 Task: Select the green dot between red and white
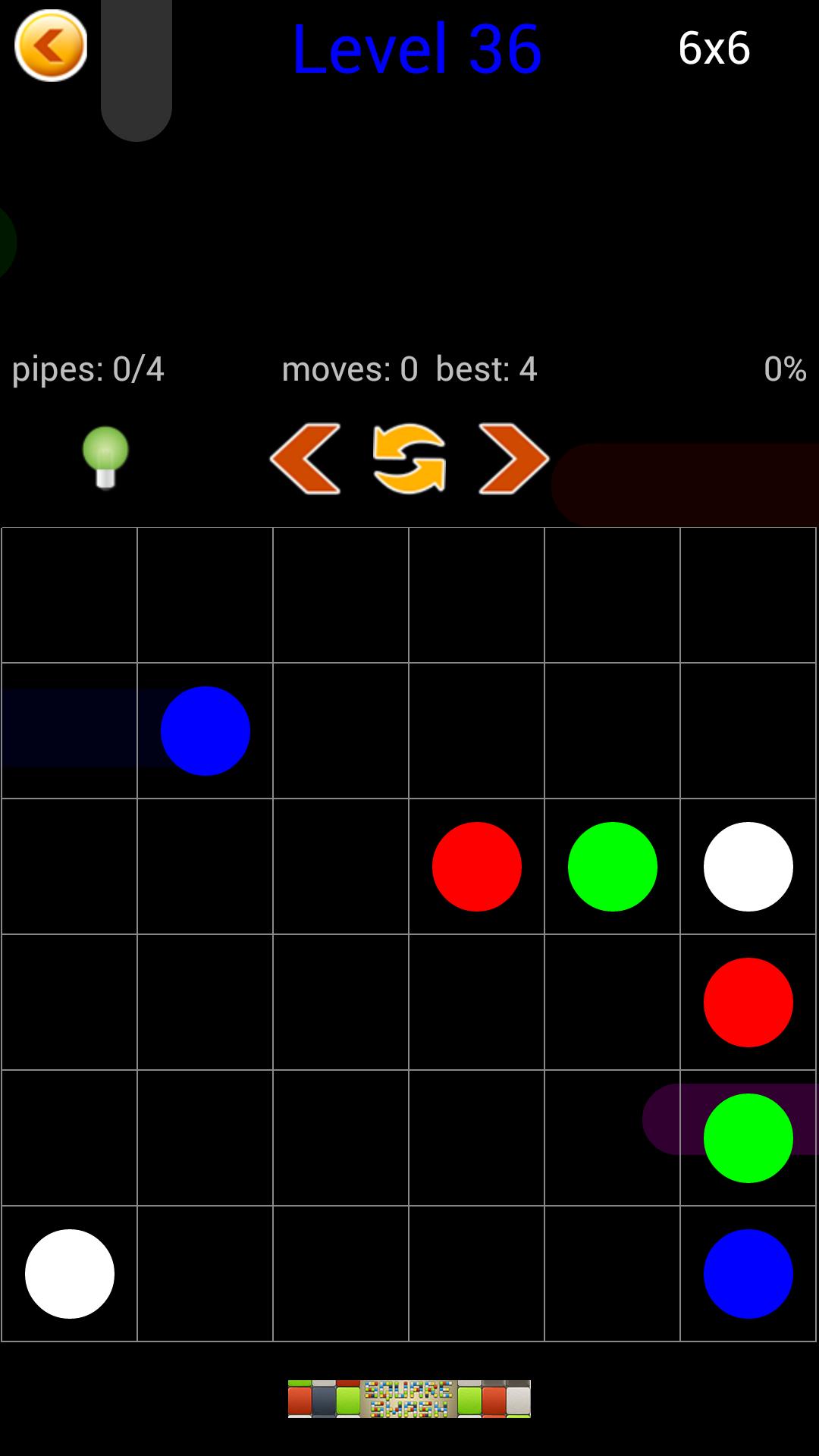point(612,867)
